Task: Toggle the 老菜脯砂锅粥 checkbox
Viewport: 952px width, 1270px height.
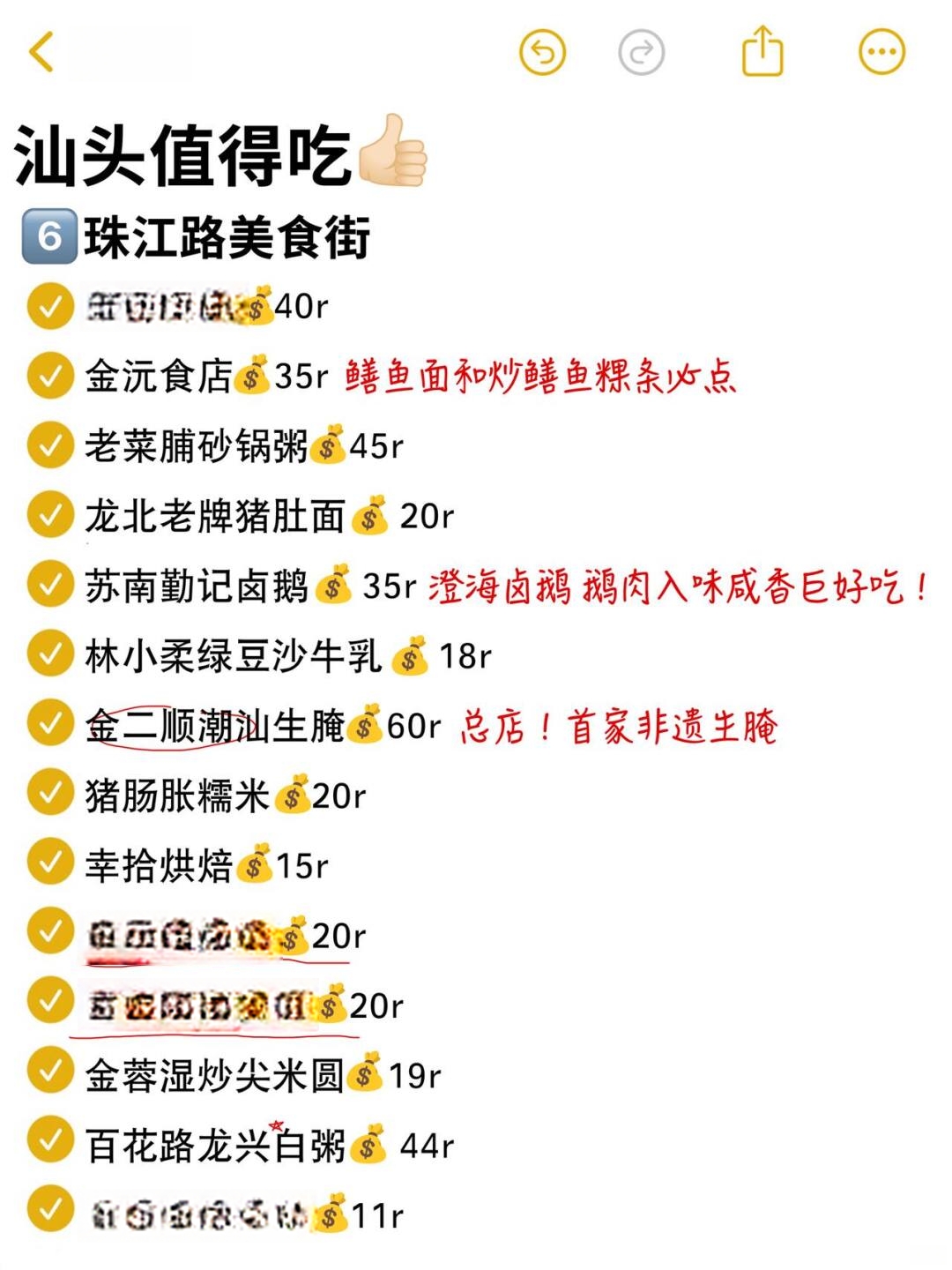Action: 50,445
